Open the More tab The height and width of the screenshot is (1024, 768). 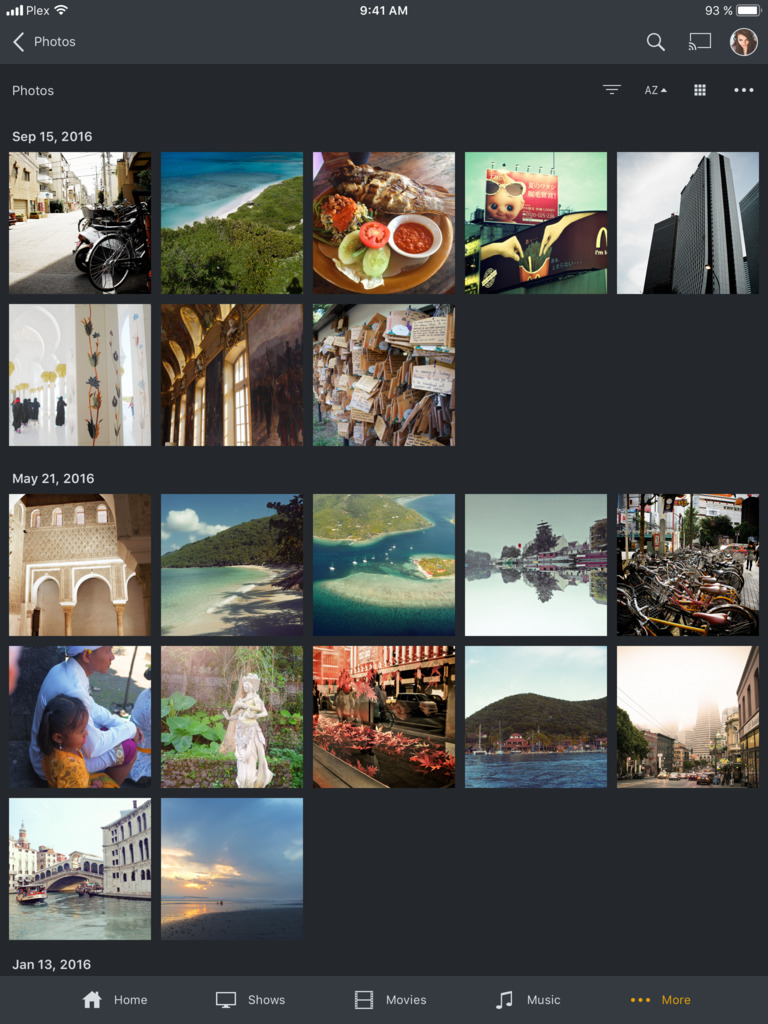click(661, 1000)
